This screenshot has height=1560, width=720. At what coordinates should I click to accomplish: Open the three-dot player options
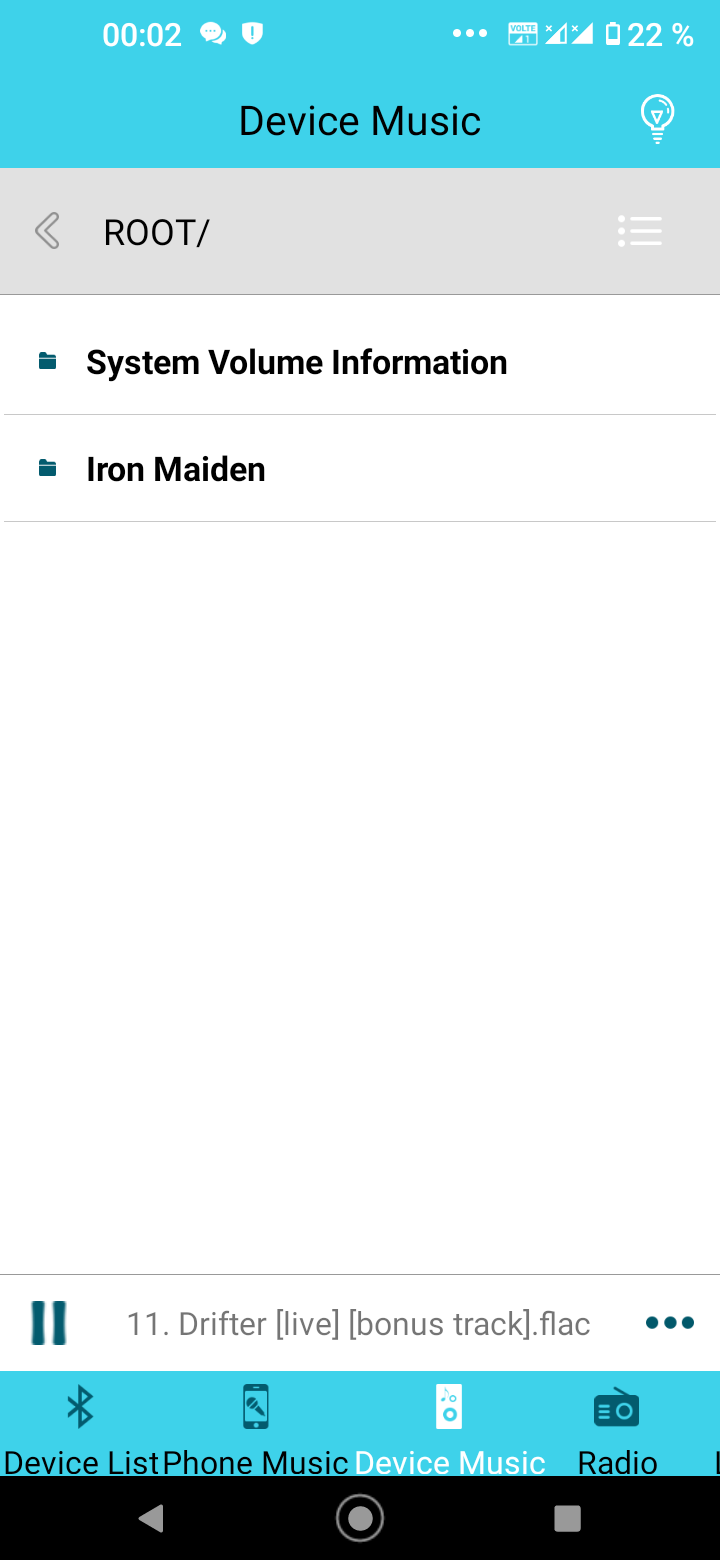click(669, 1323)
